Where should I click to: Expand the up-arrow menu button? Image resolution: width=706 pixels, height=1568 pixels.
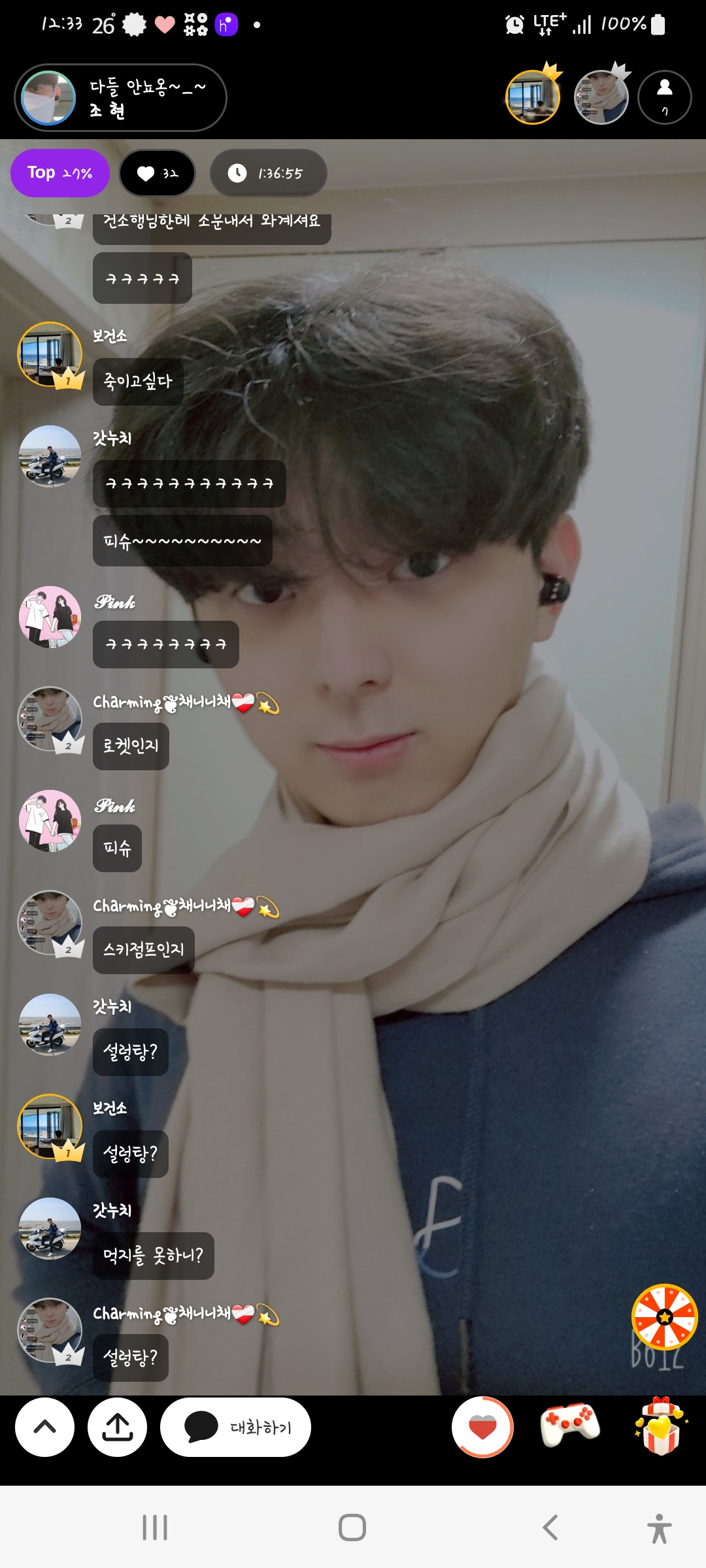point(44,1427)
